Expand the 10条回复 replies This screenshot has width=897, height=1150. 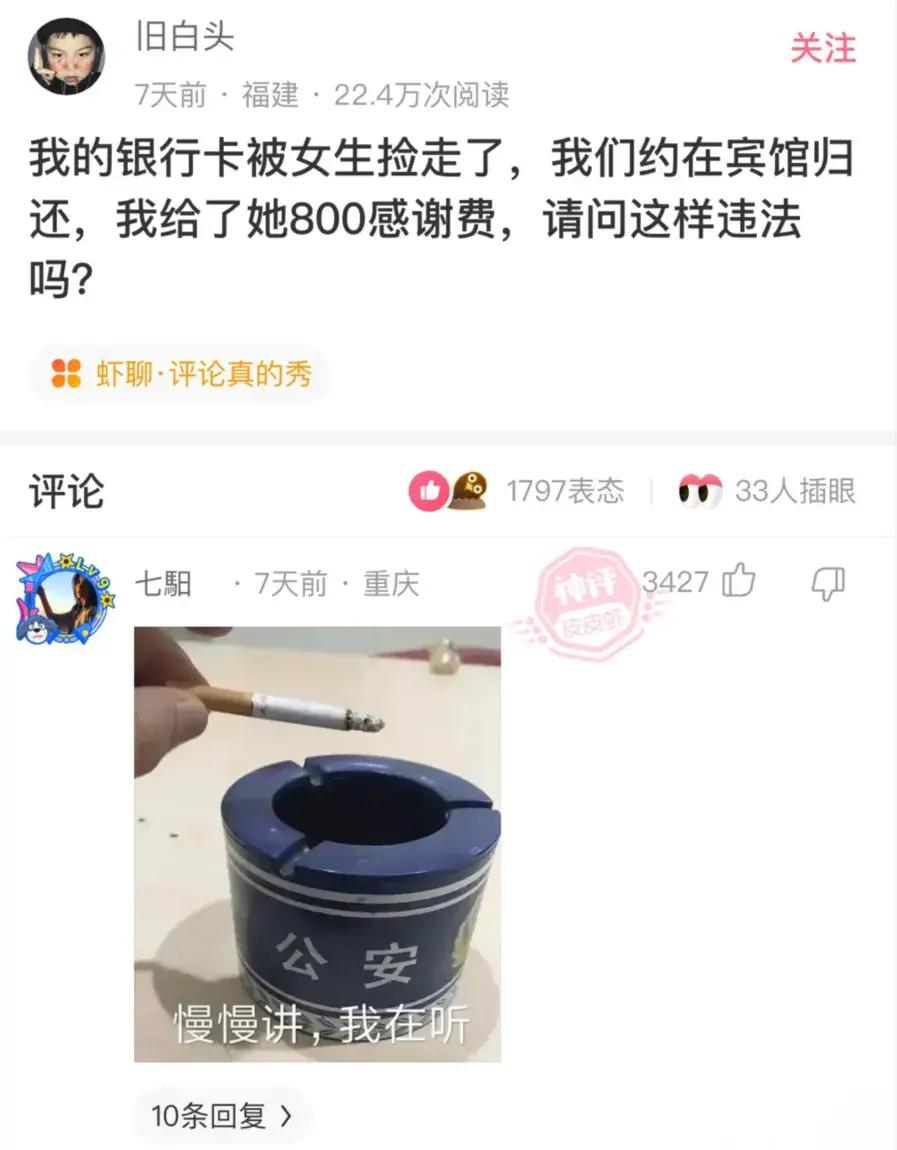coord(221,1116)
